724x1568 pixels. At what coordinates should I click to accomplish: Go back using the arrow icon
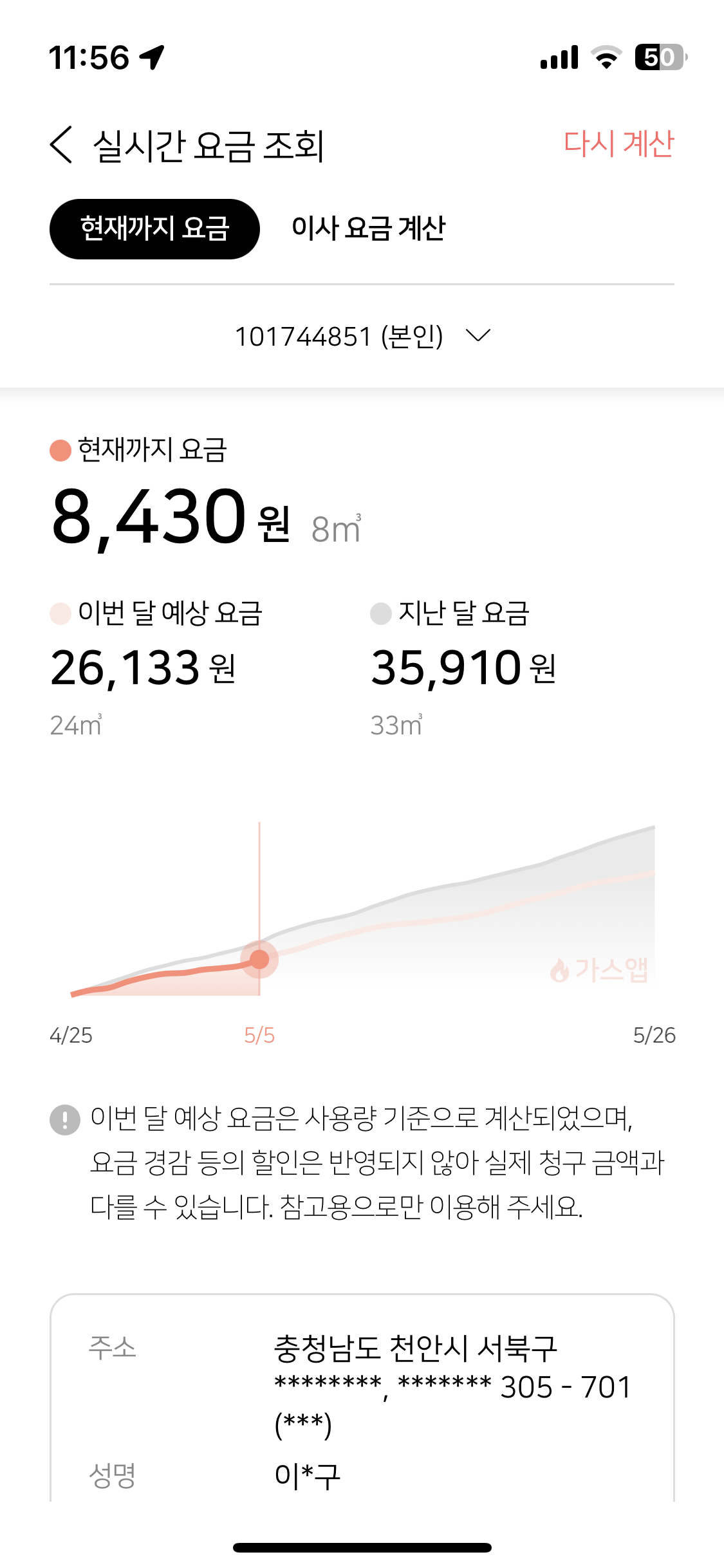point(62,145)
